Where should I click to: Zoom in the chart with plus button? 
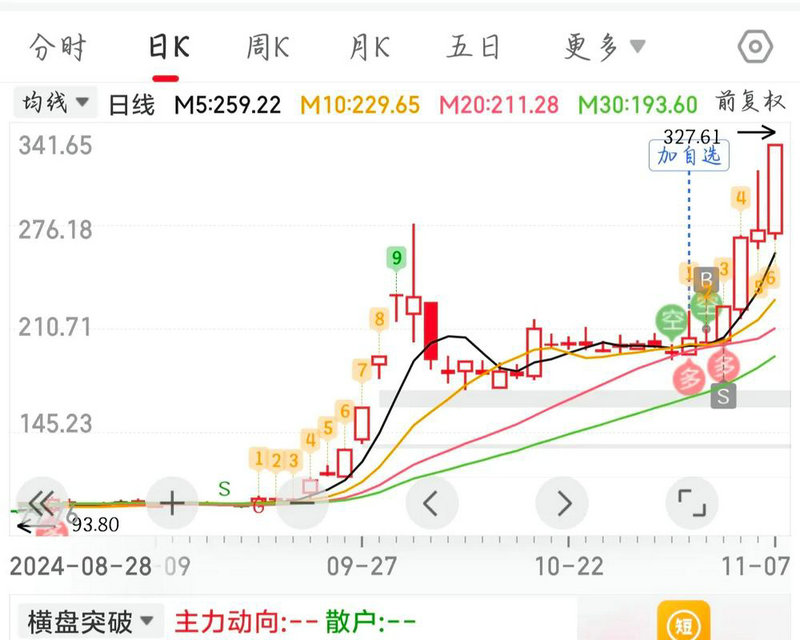[172, 502]
